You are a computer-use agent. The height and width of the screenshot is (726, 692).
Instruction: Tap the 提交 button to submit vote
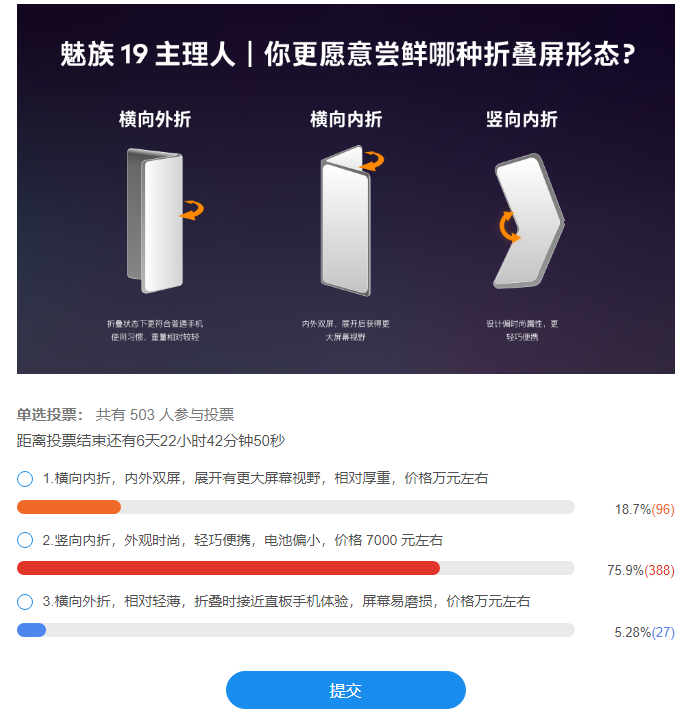pos(345,690)
